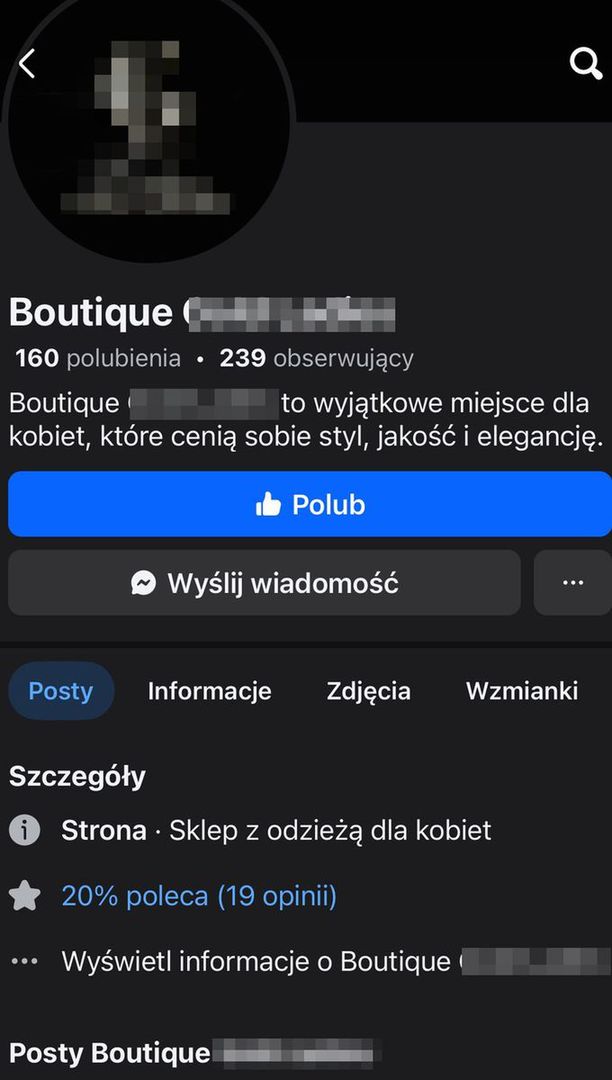Screen dimensions: 612x1080
Task: Go back using the top-left arrow
Action: (27, 63)
